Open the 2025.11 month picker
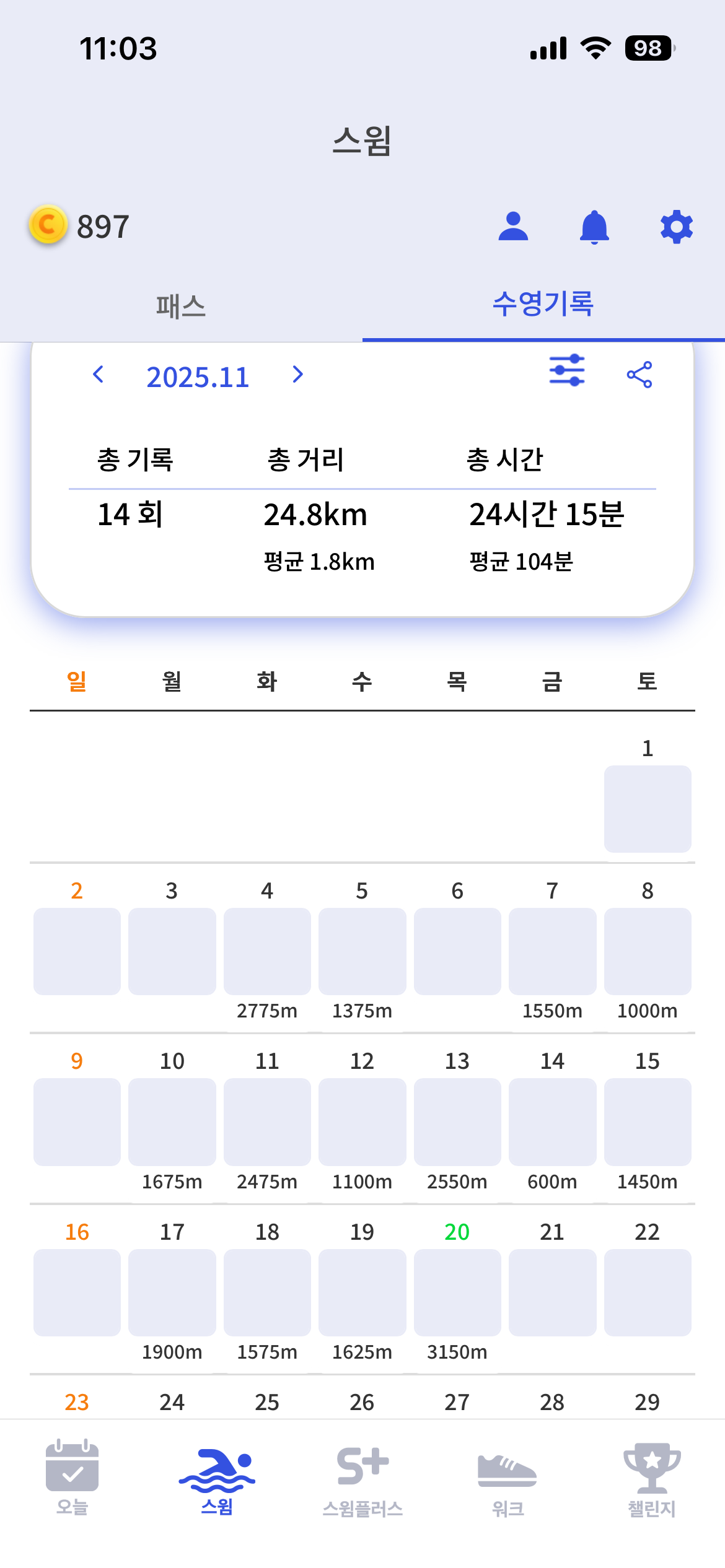This screenshot has height=1568, width=725. pyautogui.click(x=198, y=377)
